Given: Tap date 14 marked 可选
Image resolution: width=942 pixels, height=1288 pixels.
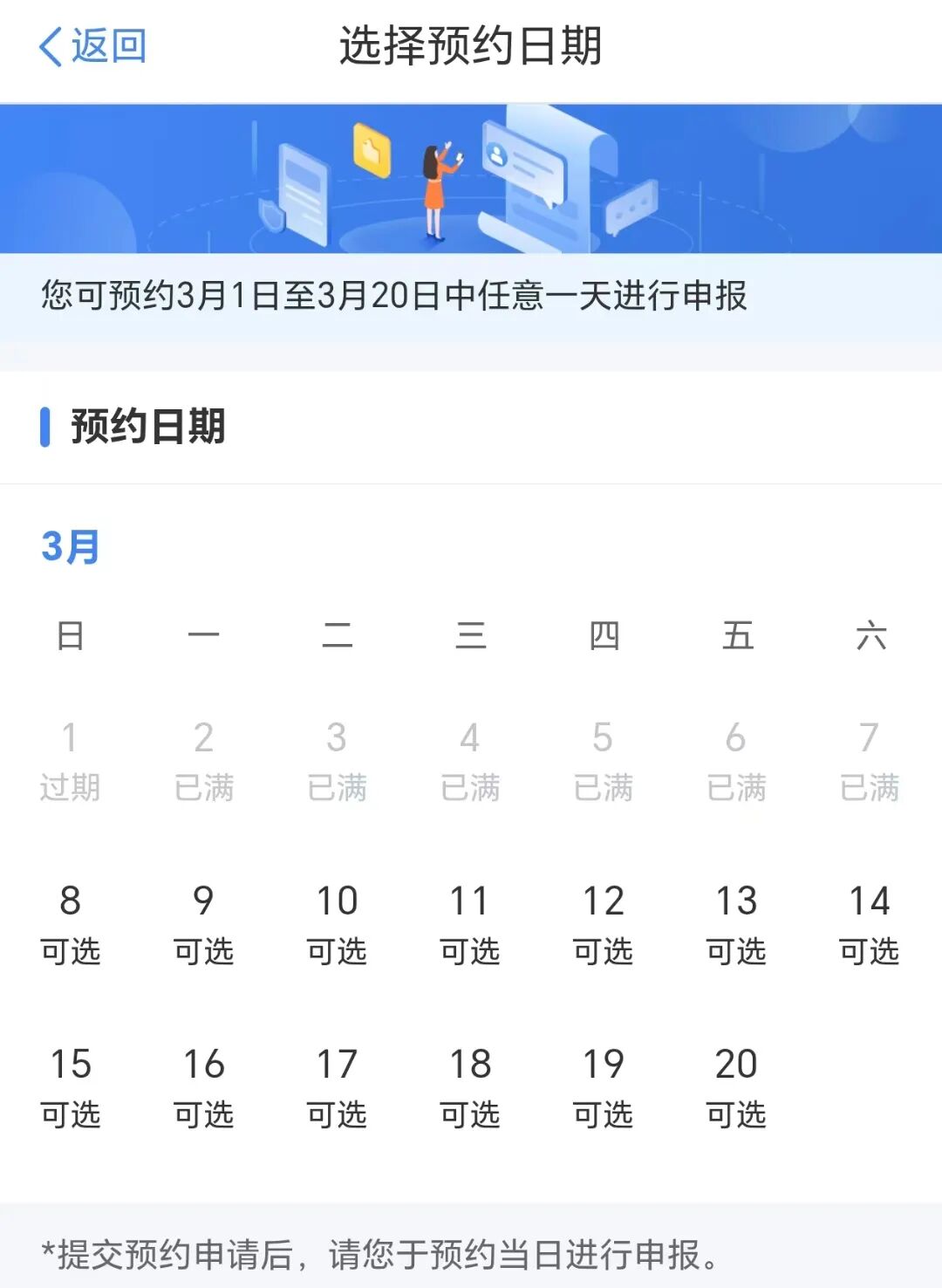Looking at the screenshot, I should click(x=870, y=923).
